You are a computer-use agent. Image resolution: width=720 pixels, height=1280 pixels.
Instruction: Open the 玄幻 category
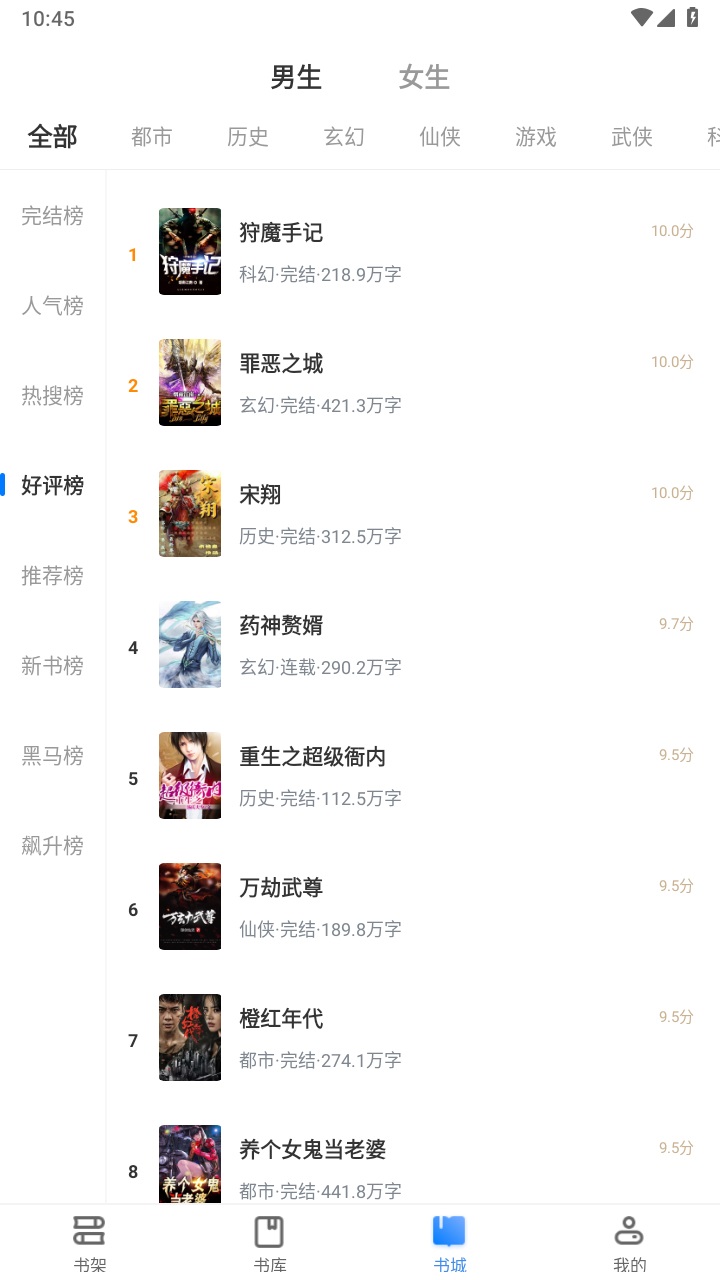[x=343, y=137]
